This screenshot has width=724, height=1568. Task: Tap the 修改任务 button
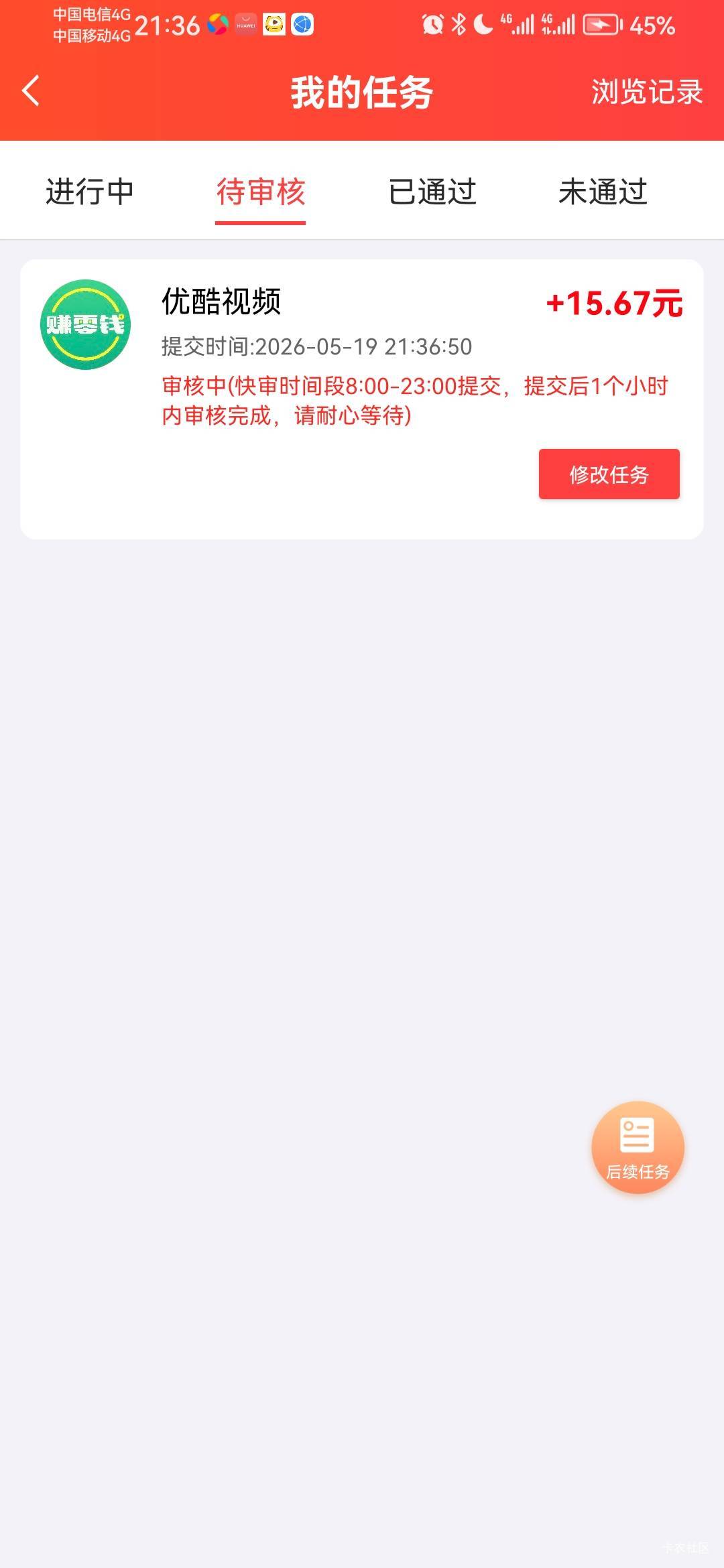point(609,474)
